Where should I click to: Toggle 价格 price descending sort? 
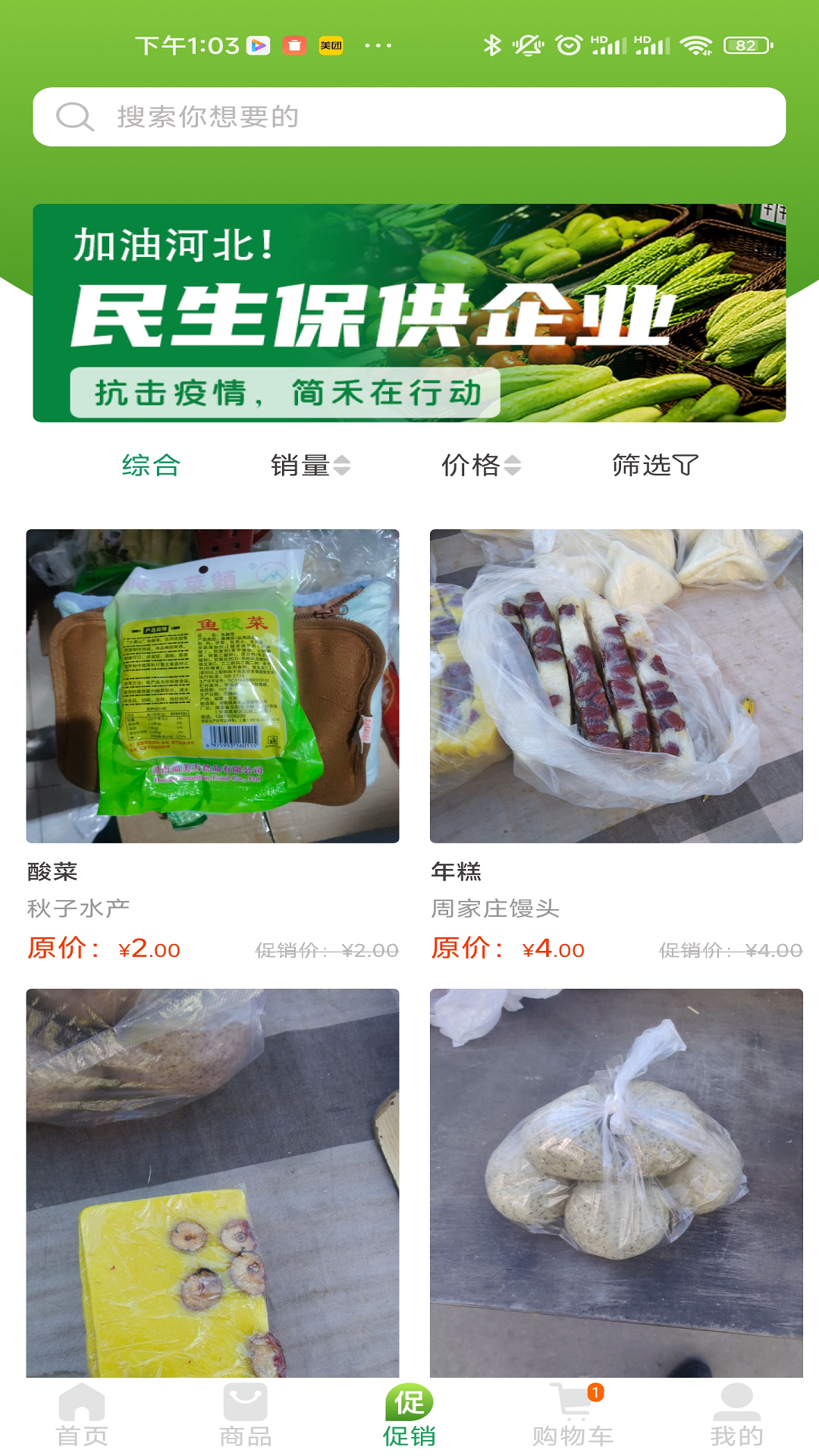(513, 471)
